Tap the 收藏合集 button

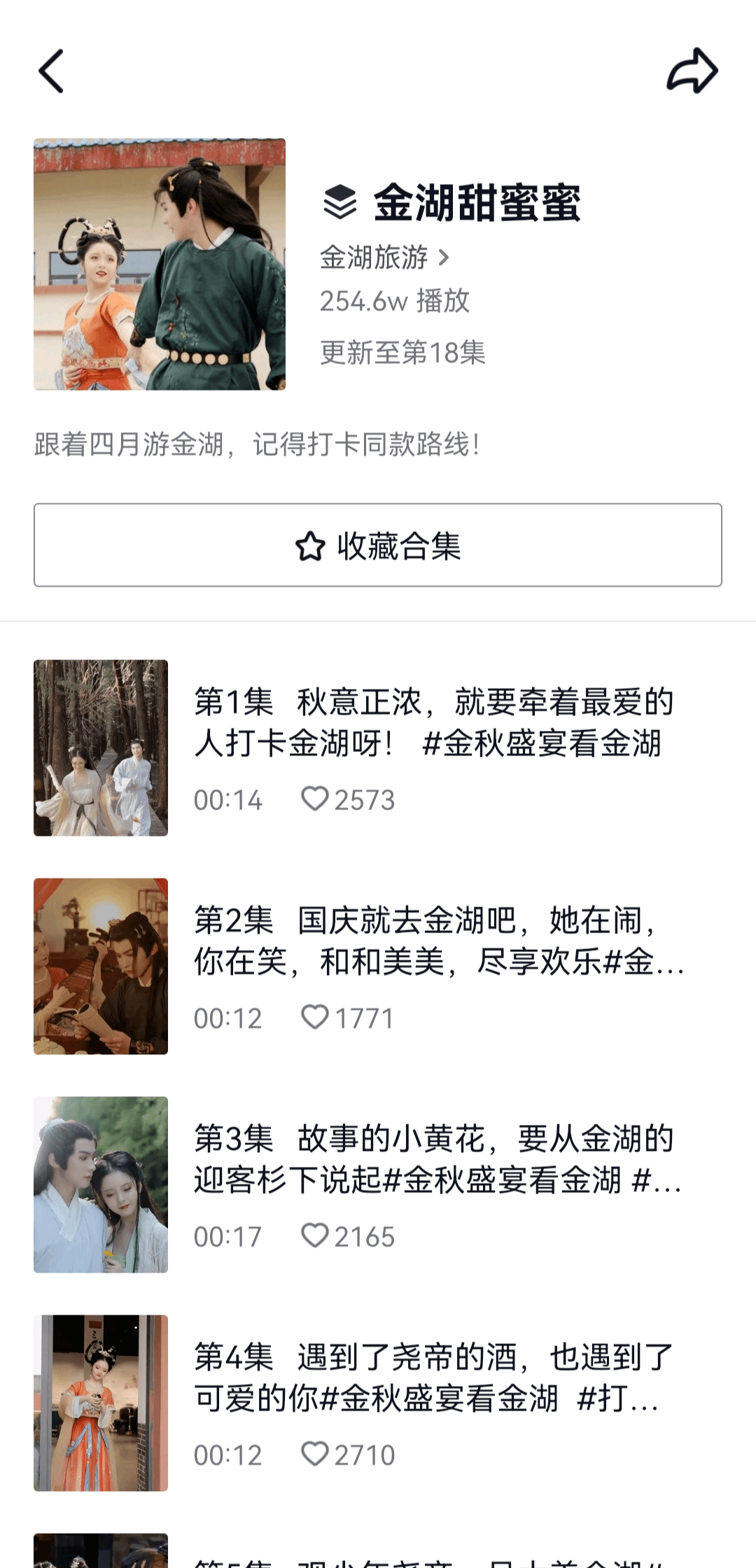[x=378, y=545]
